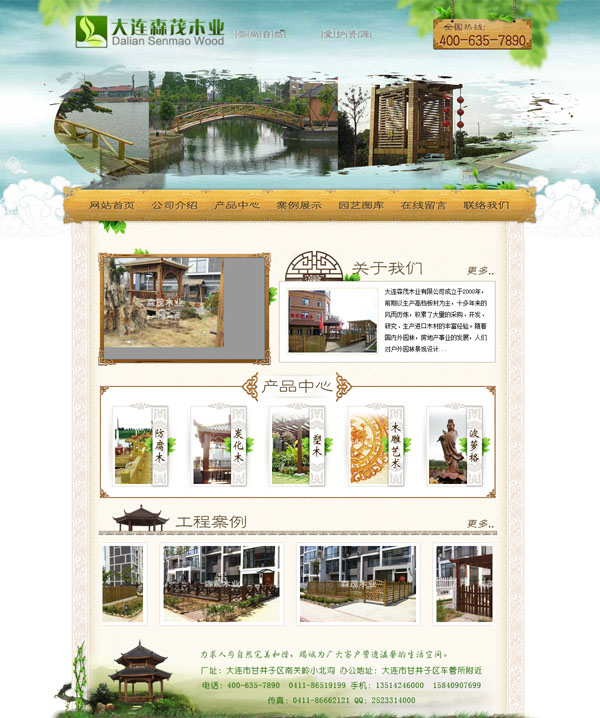Switch to 案例展示
600x718 pixels.
coord(299,205)
